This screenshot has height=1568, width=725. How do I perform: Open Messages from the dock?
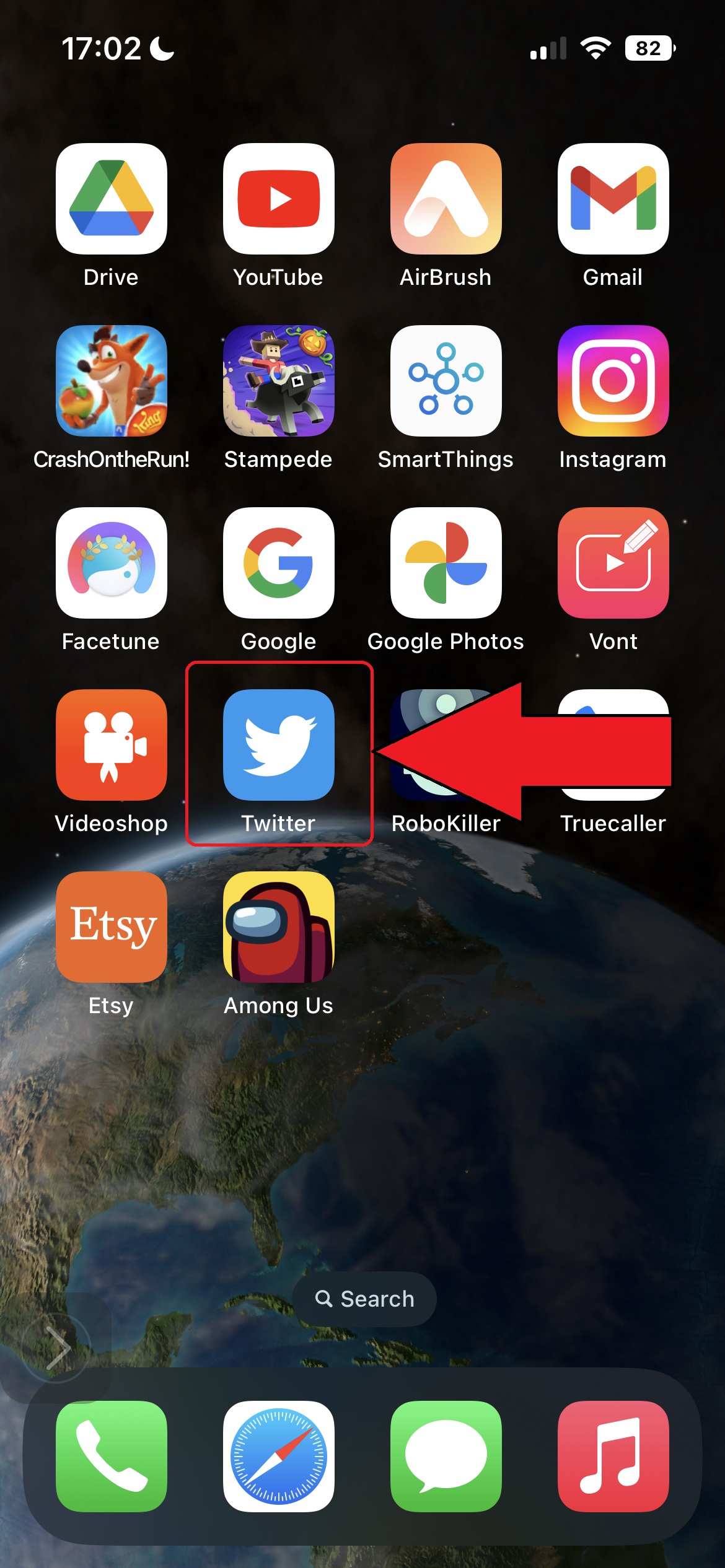point(446,1456)
